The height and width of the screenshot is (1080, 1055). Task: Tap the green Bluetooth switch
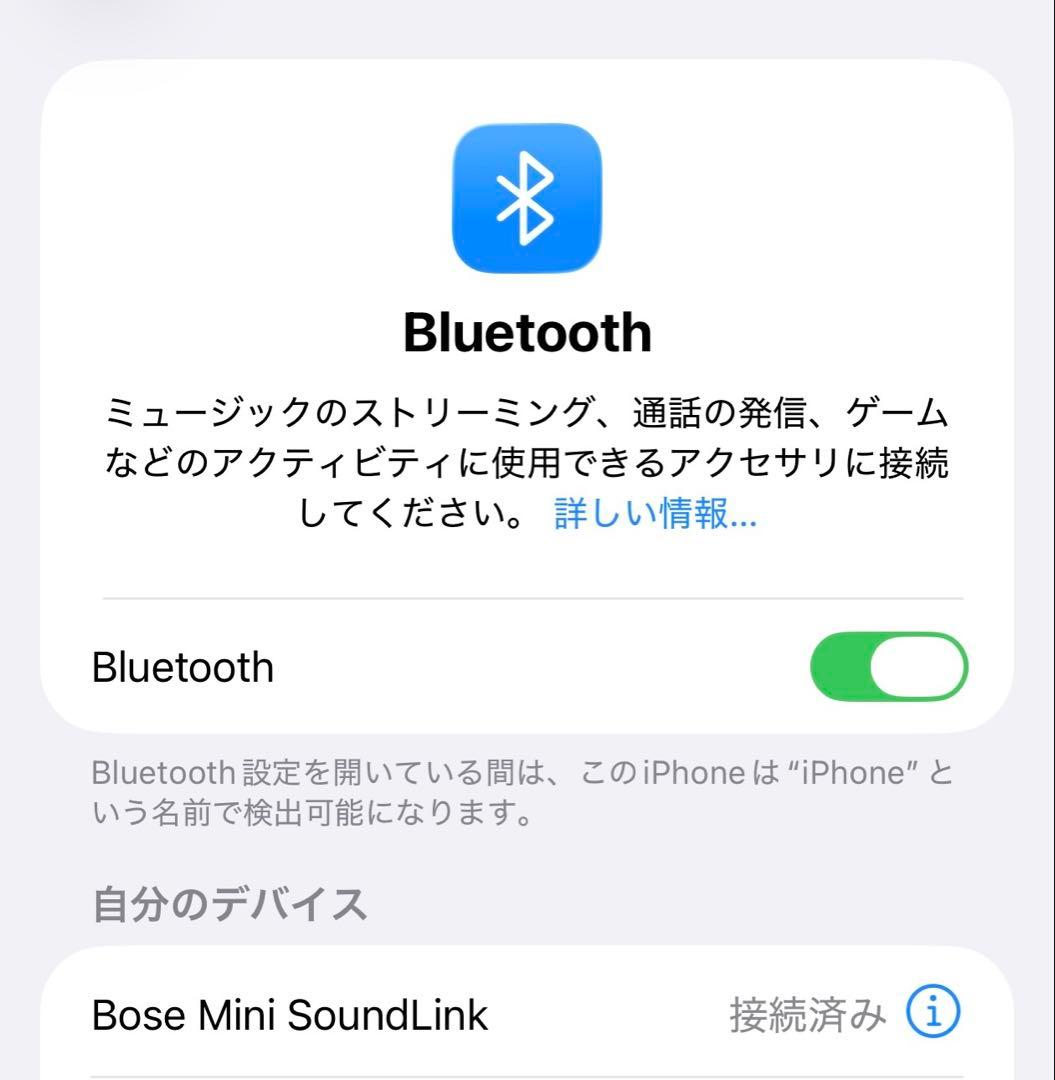coord(888,667)
